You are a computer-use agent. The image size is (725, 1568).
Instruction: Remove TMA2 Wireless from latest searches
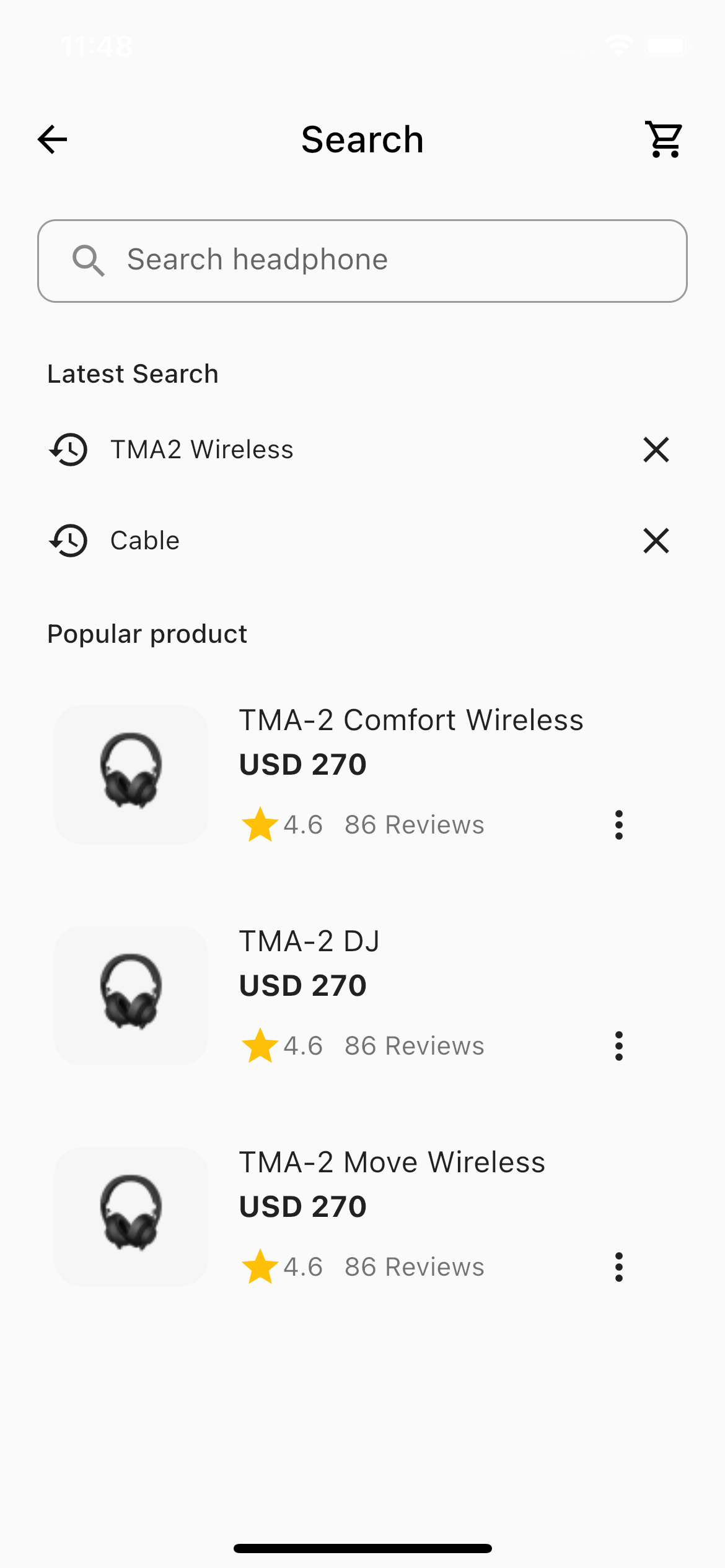[x=656, y=450]
